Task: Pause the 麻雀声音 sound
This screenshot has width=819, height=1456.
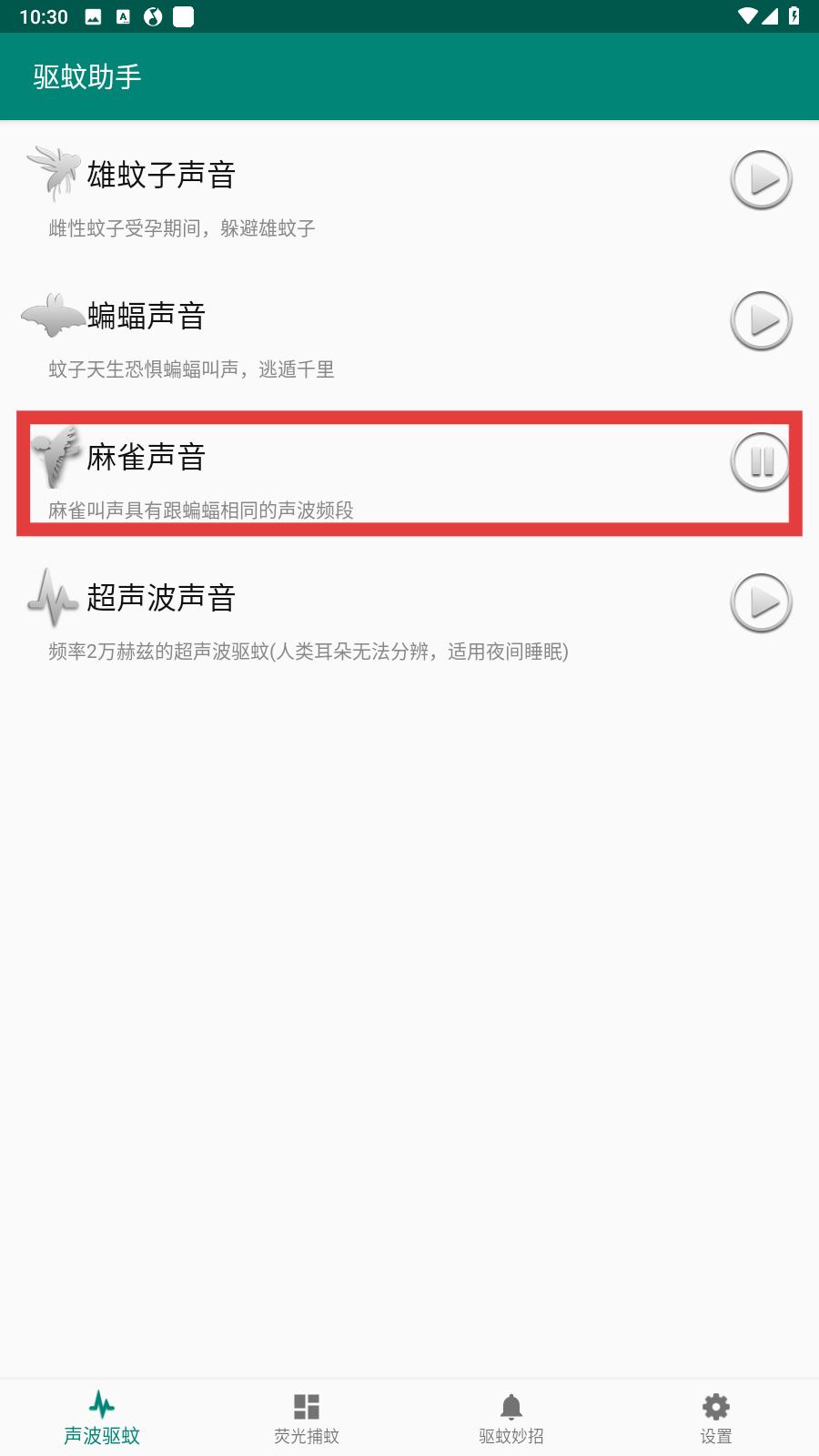Action: pyautogui.click(x=761, y=462)
